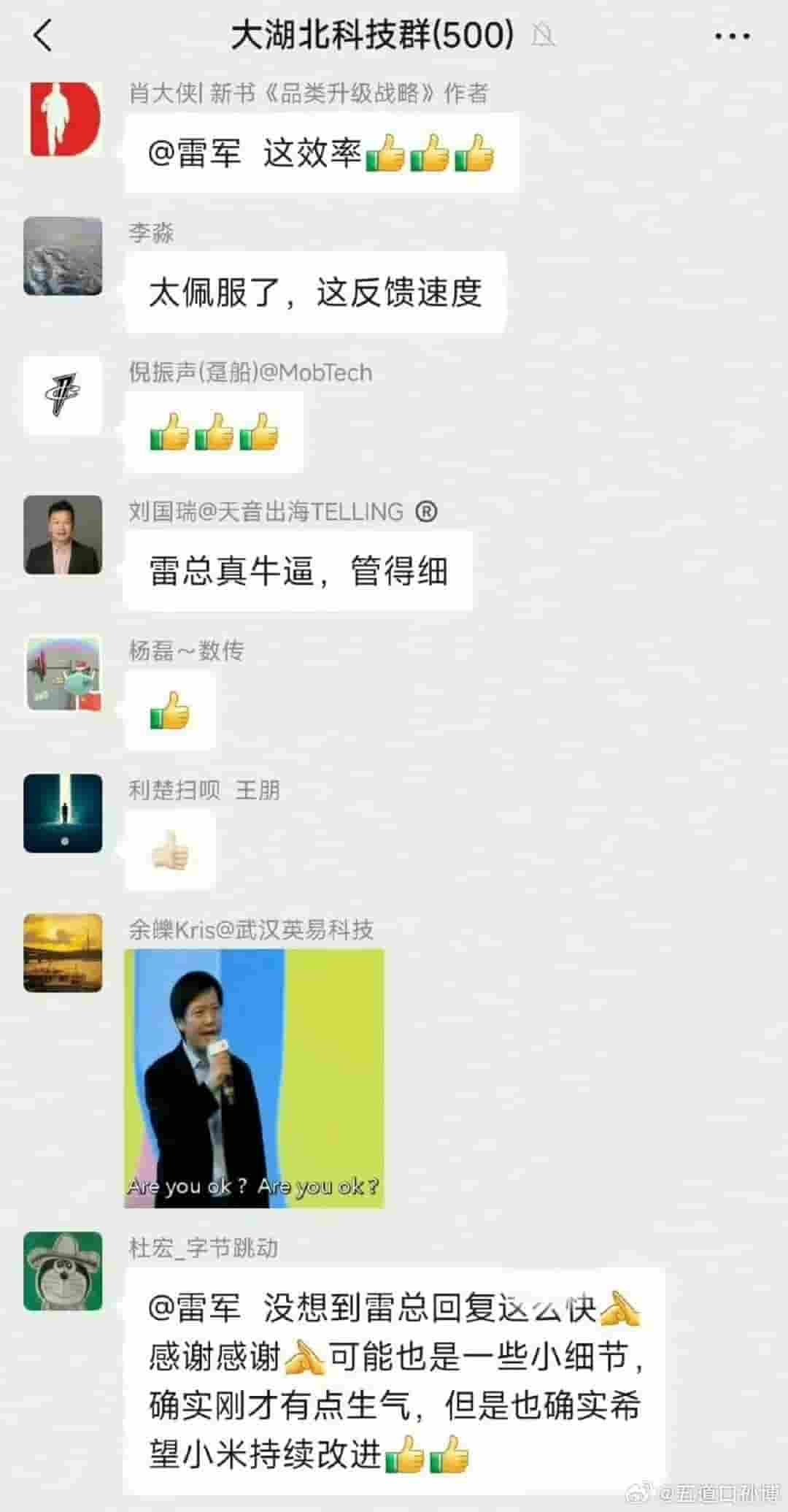
Task: Open the 'Are you ok?' image message
Action: (x=254, y=1078)
